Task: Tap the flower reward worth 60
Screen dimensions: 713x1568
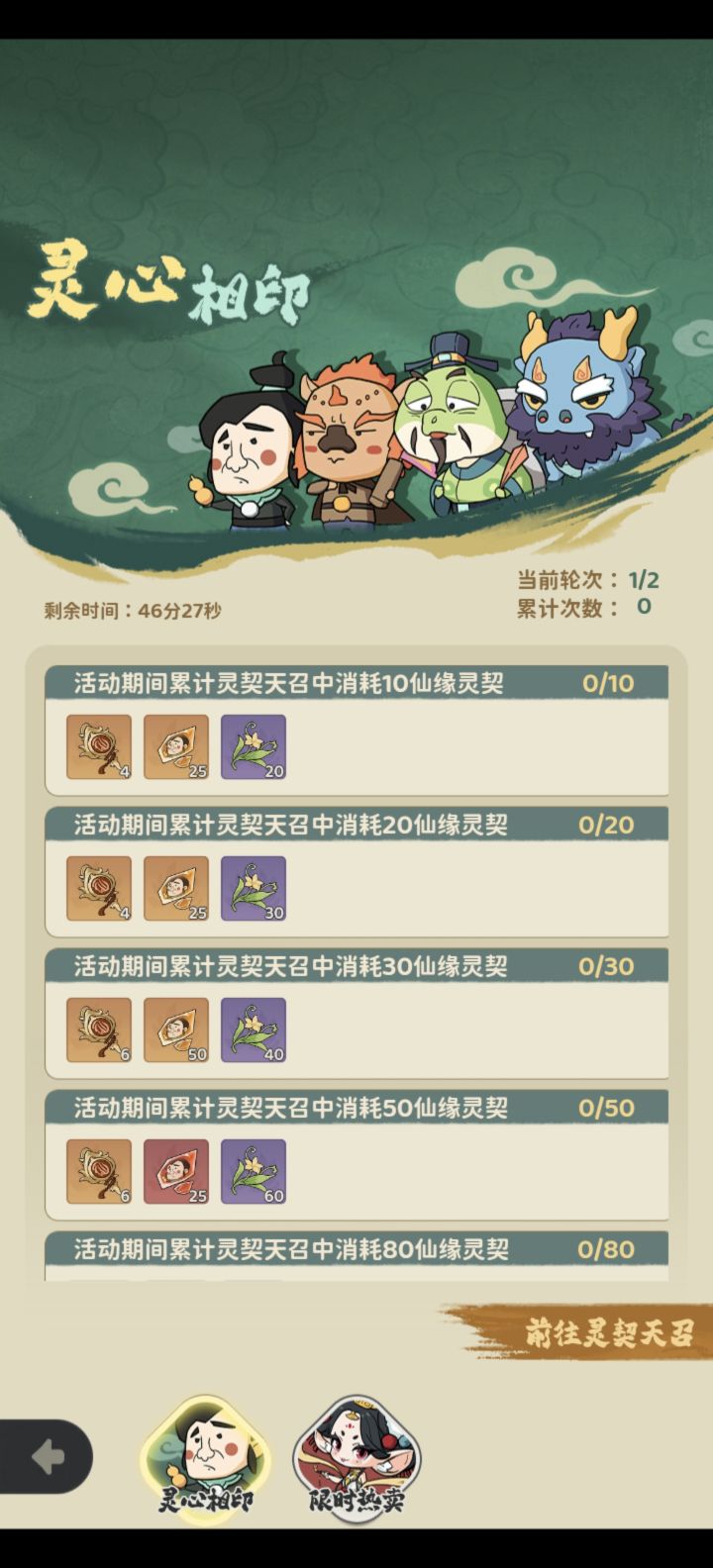Action: [254, 1171]
